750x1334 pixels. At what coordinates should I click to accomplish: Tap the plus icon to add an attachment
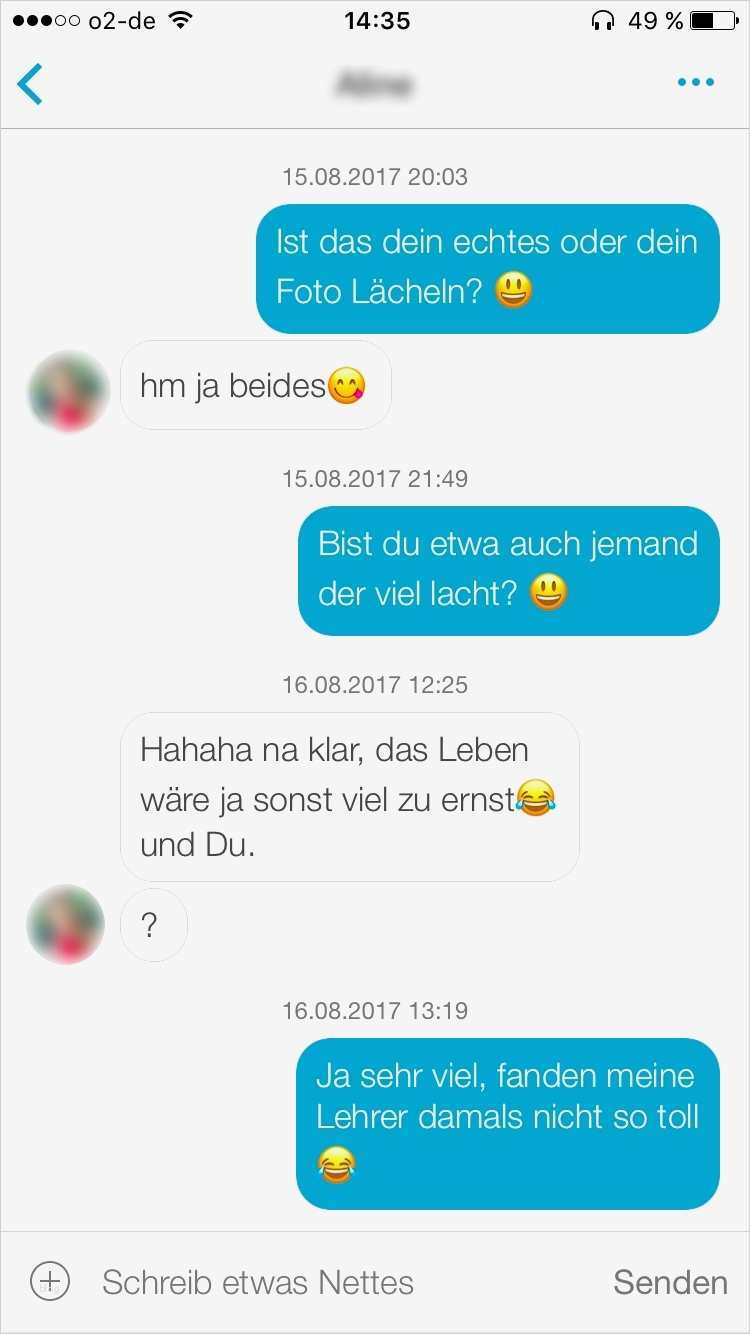[50, 1281]
